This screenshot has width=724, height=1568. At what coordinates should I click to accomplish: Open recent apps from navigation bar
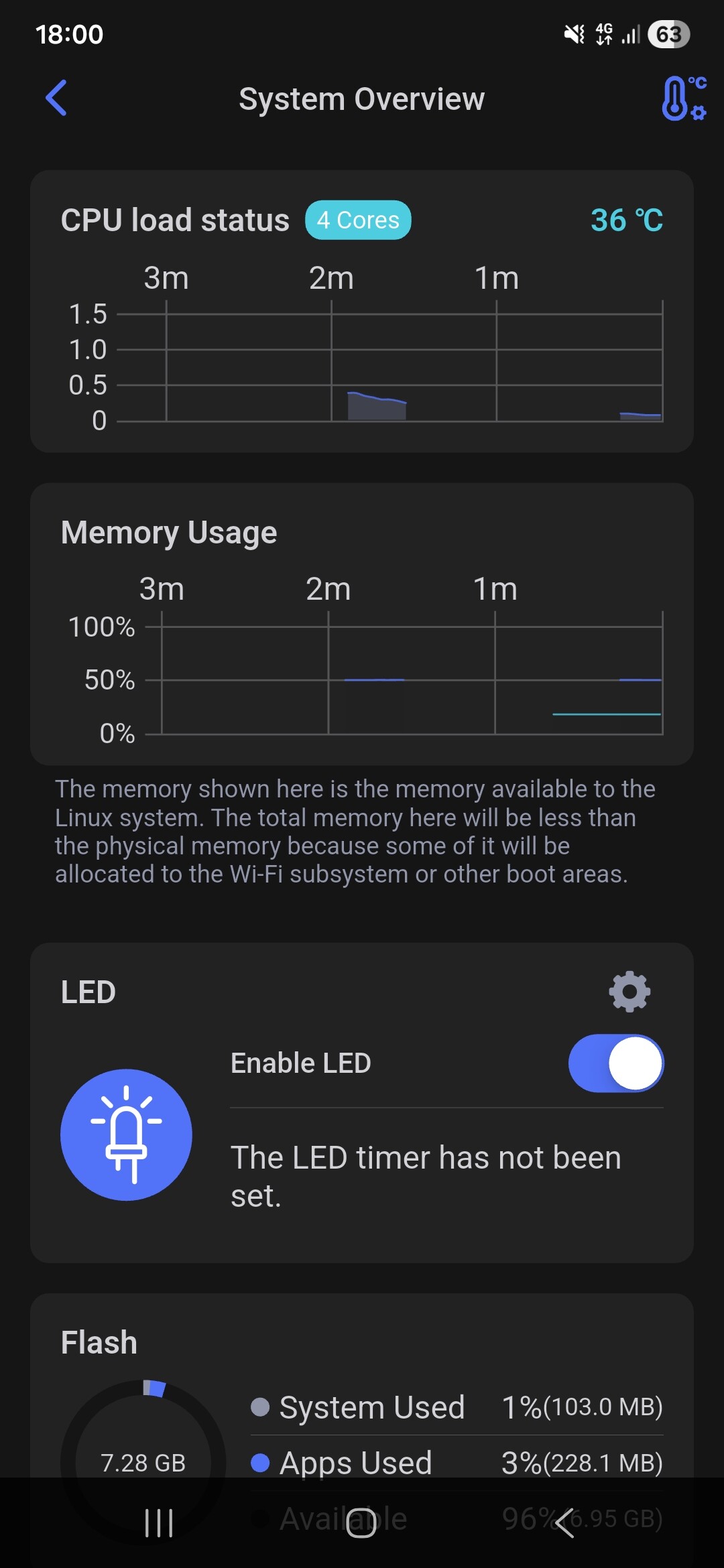(x=159, y=1522)
